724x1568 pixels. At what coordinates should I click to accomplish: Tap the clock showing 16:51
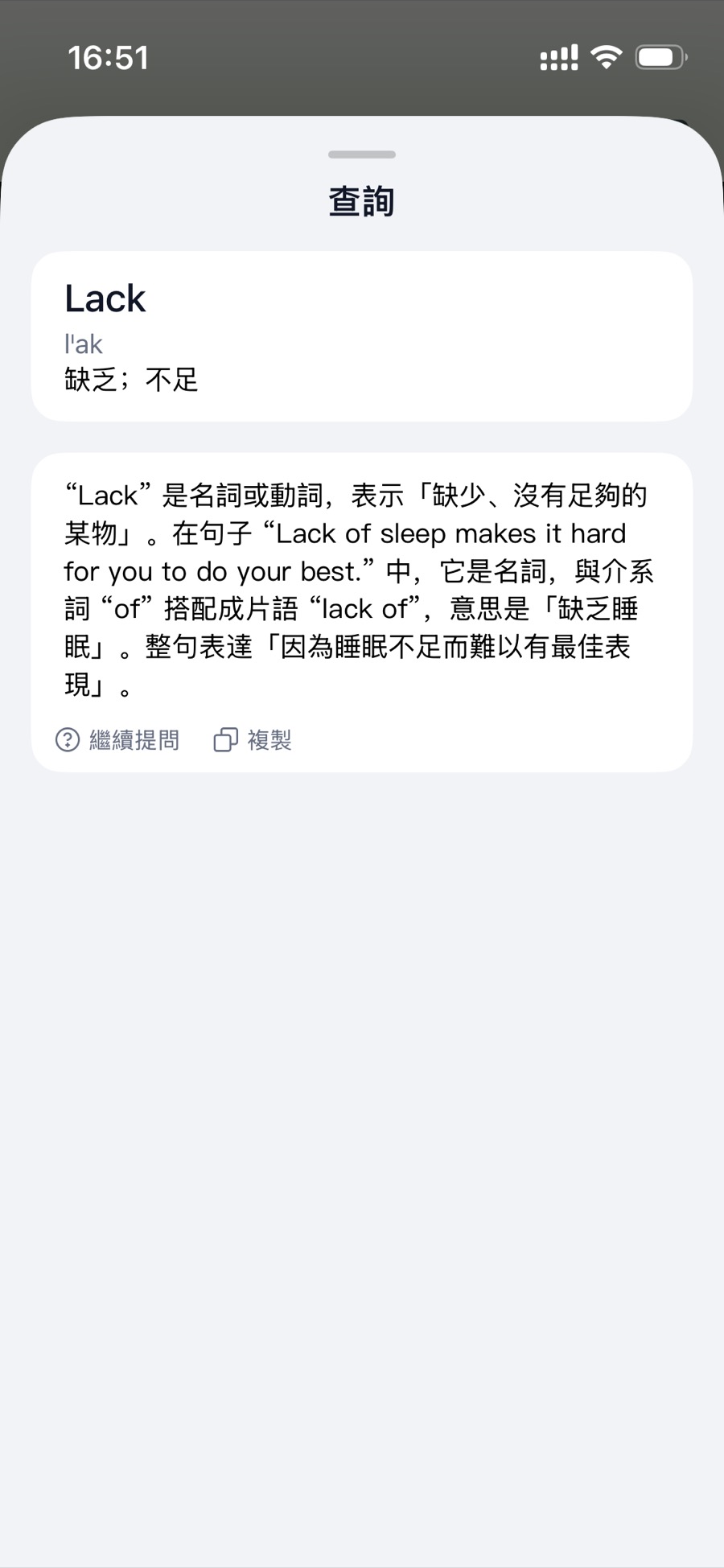108,56
